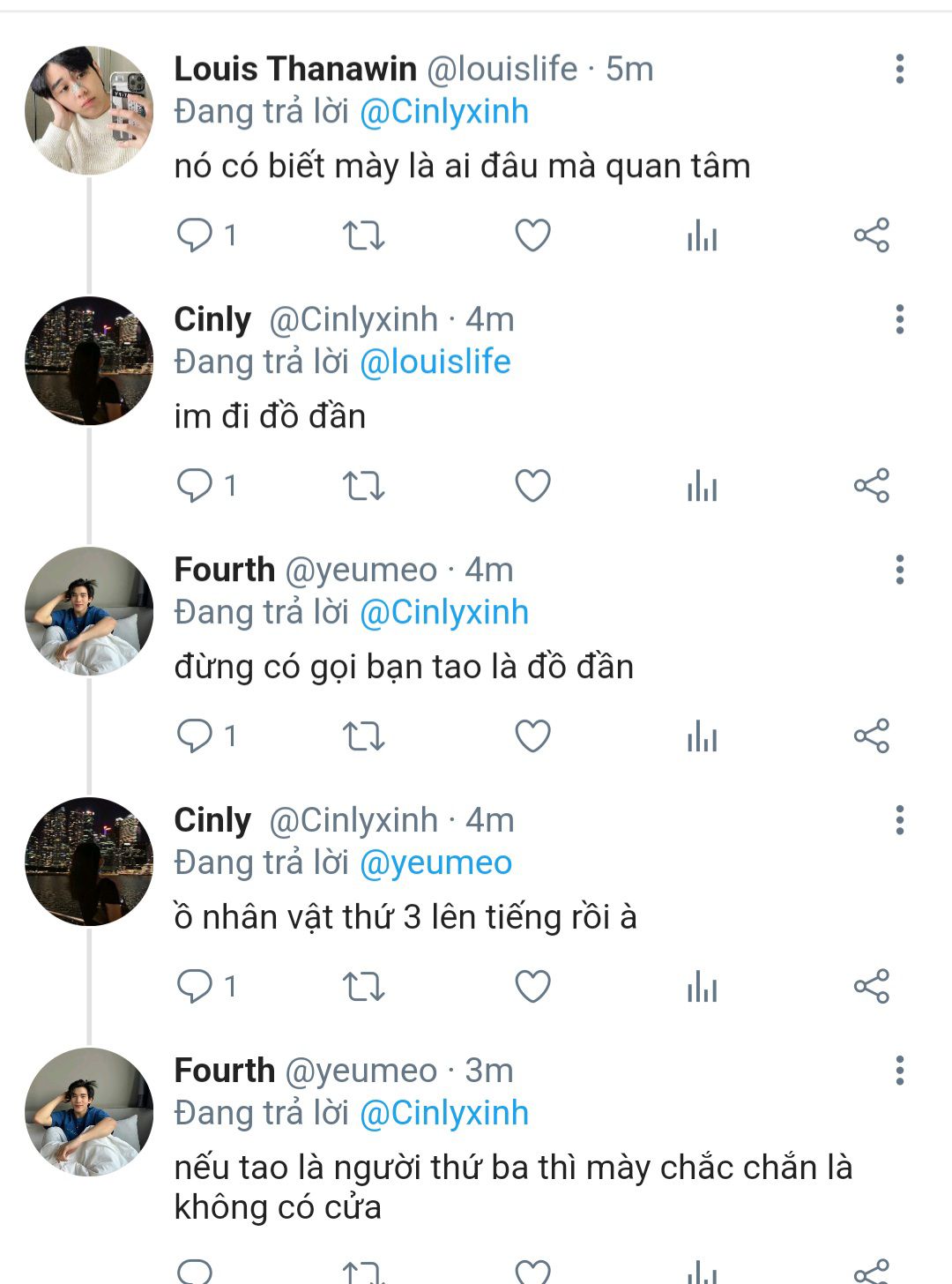Image resolution: width=952 pixels, height=1284 pixels.
Task: Like "đừng có gọi bạn tao là đồ đần"
Action: tap(532, 736)
